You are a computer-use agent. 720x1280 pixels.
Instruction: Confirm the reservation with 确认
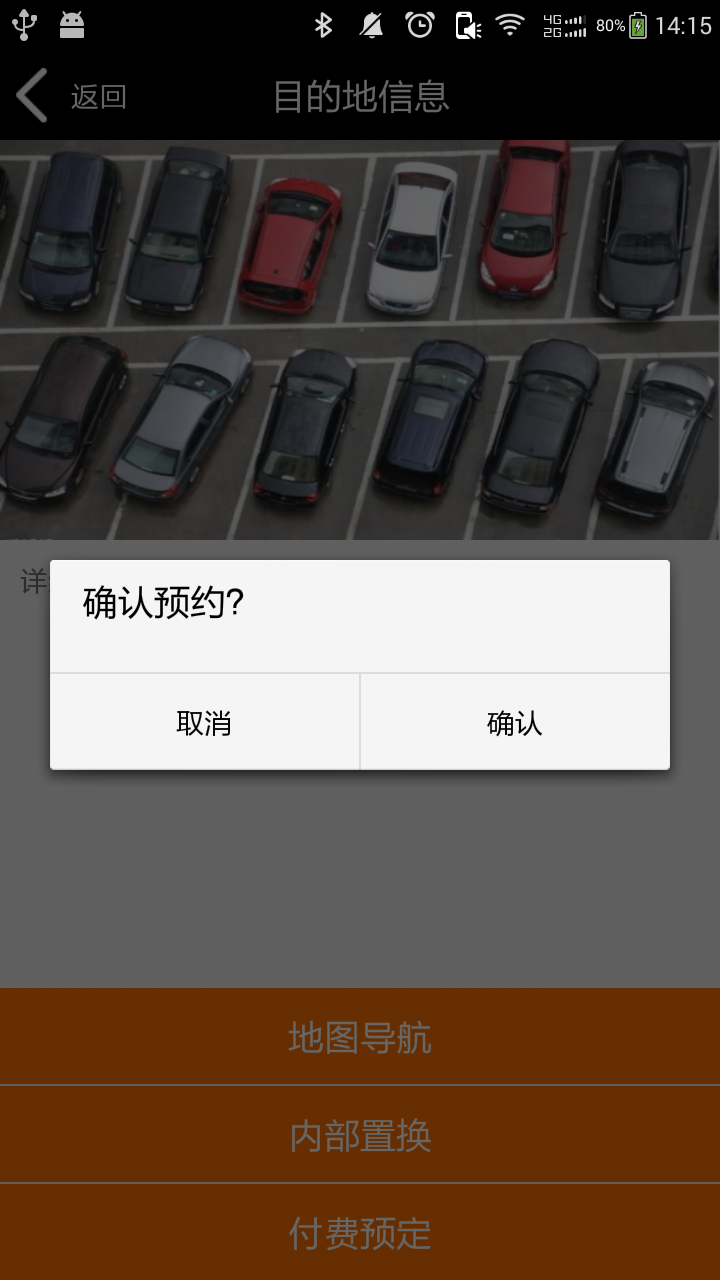[x=514, y=722]
